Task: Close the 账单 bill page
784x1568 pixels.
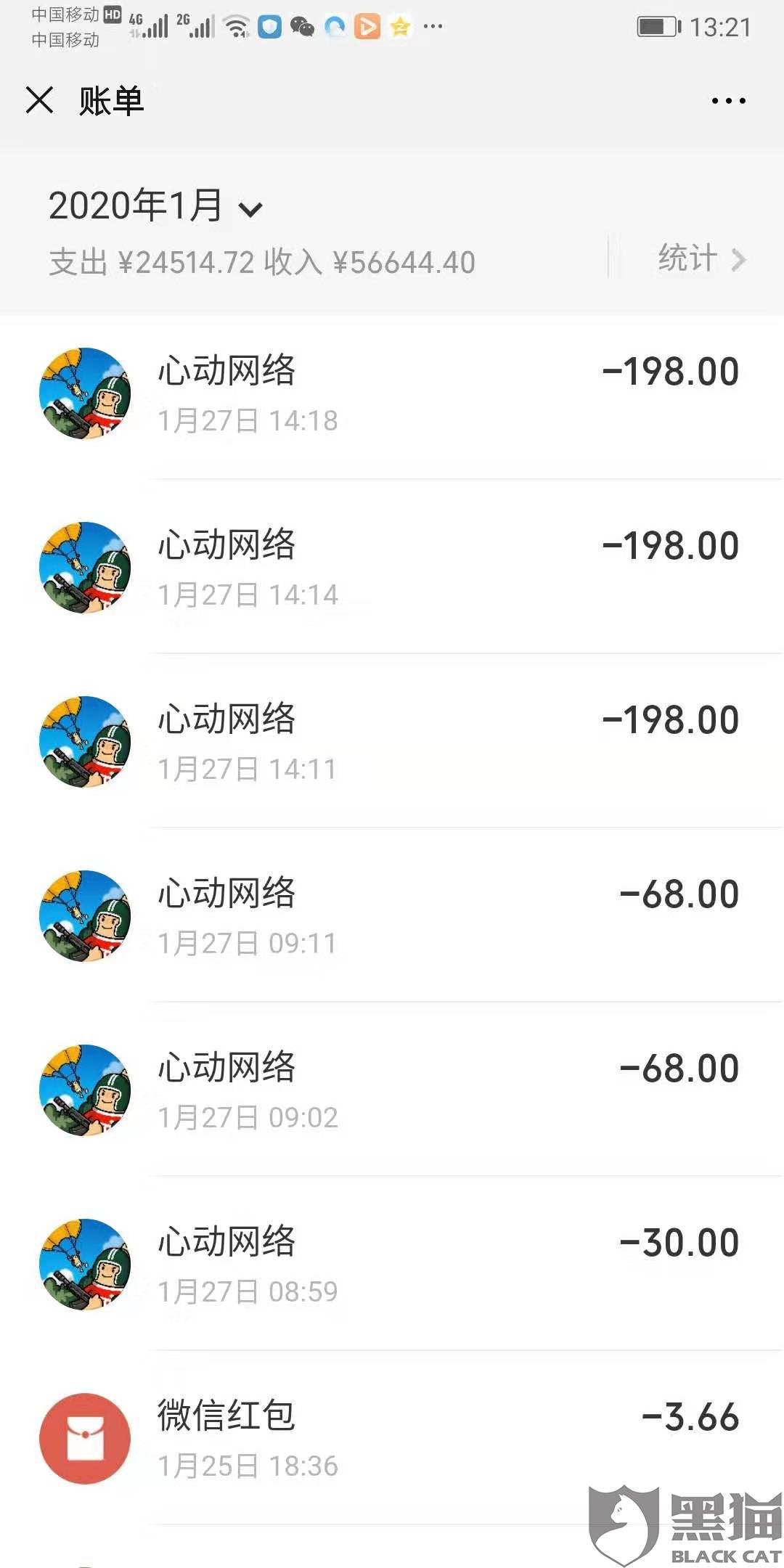Action: (40, 100)
